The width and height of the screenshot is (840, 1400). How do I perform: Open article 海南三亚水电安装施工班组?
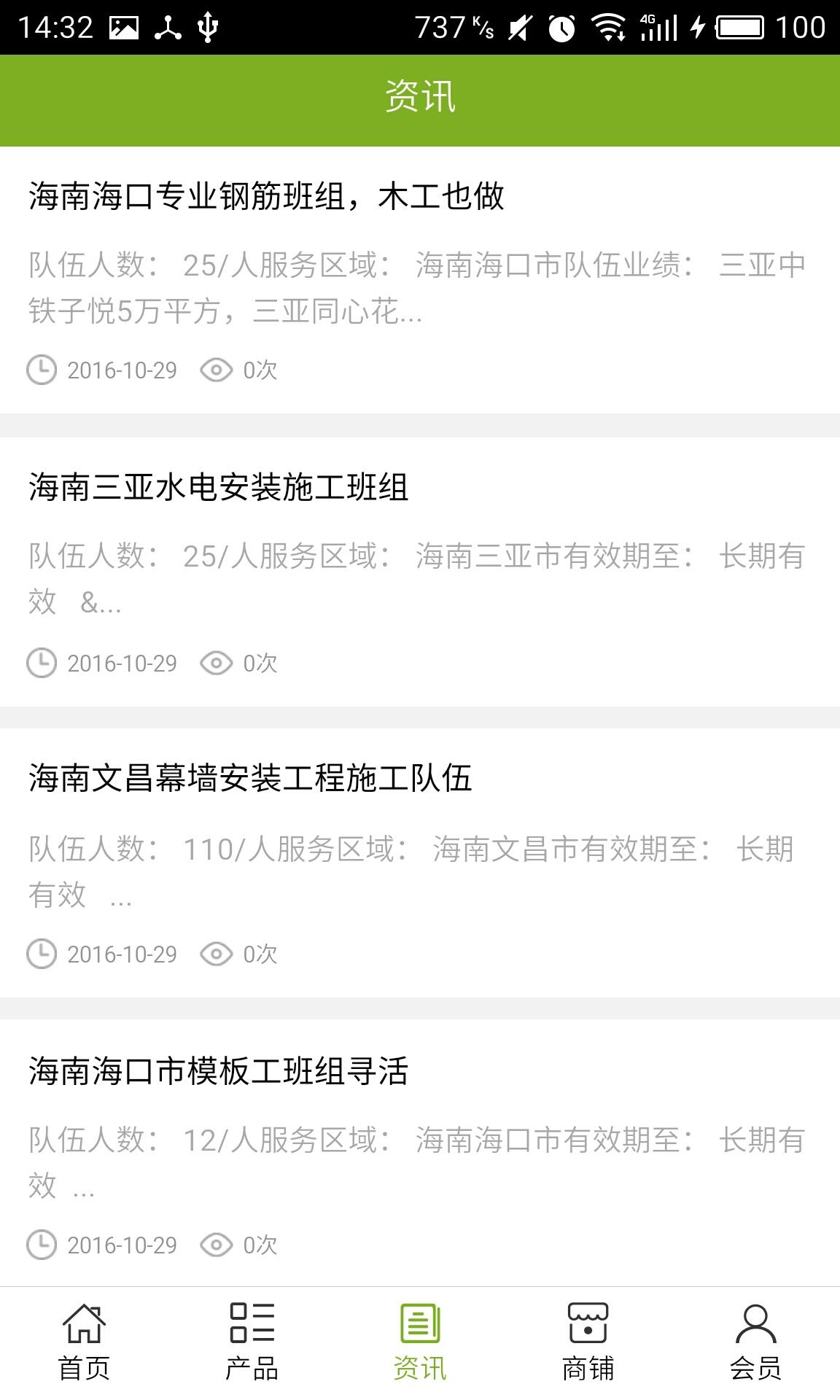coord(219,488)
